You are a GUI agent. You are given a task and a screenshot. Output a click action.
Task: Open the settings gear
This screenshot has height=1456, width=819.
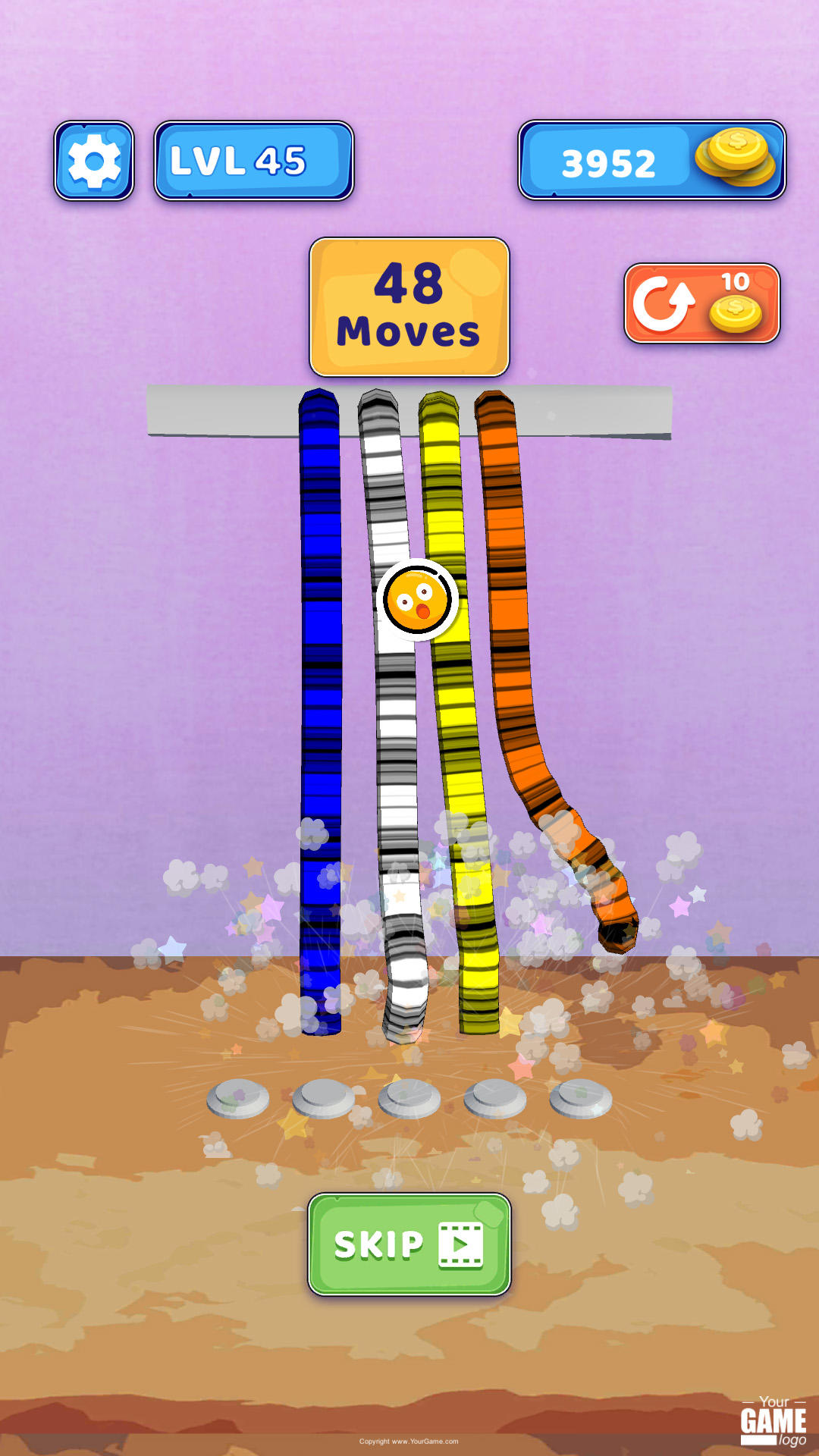(94, 161)
